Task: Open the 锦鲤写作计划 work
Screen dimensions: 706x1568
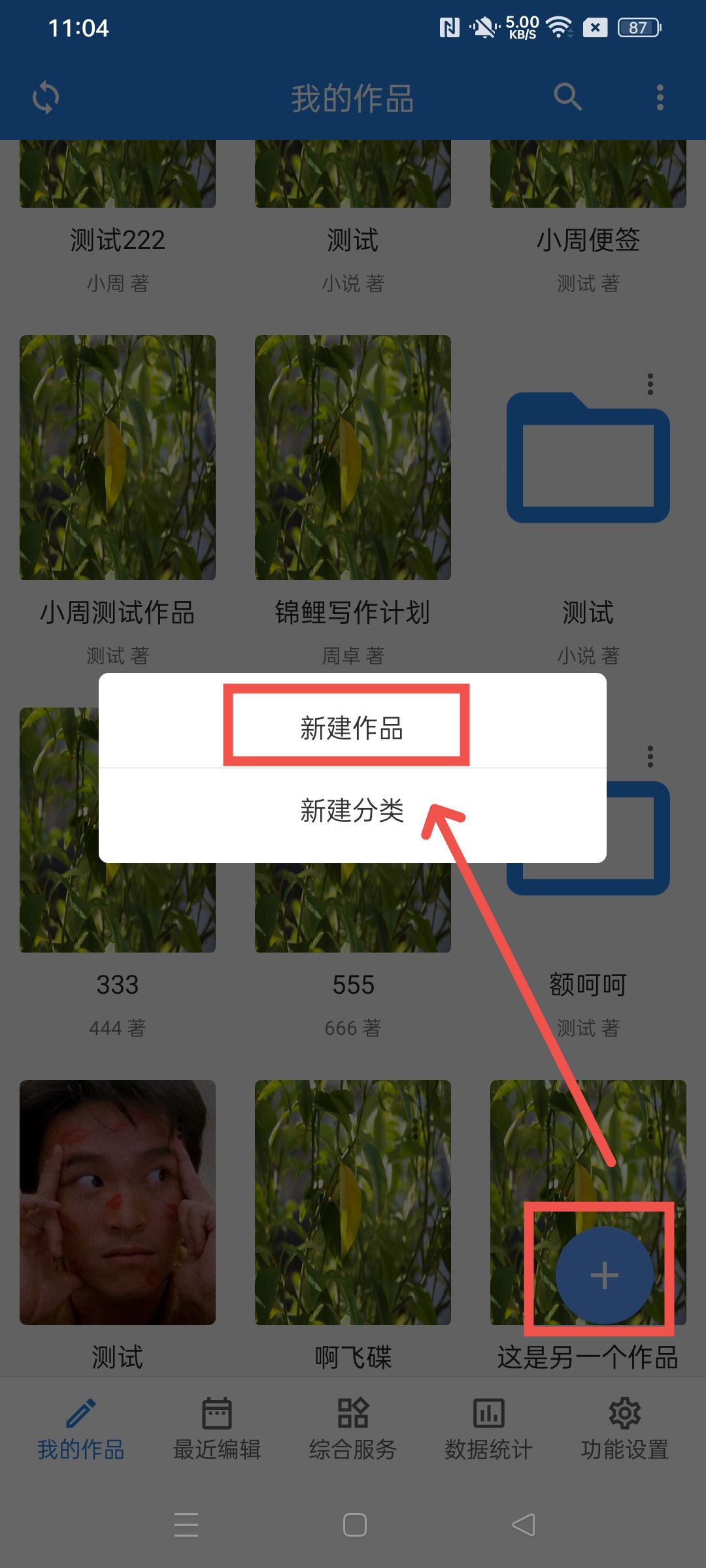Action: (x=353, y=457)
